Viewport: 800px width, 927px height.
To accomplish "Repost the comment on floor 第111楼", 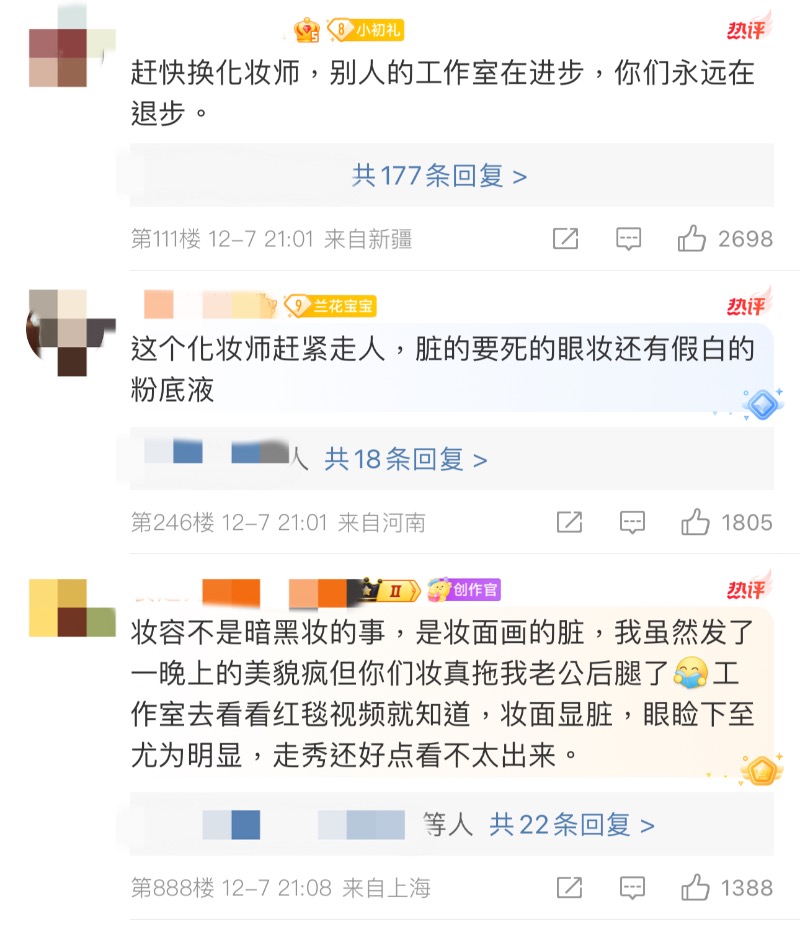I will [566, 239].
